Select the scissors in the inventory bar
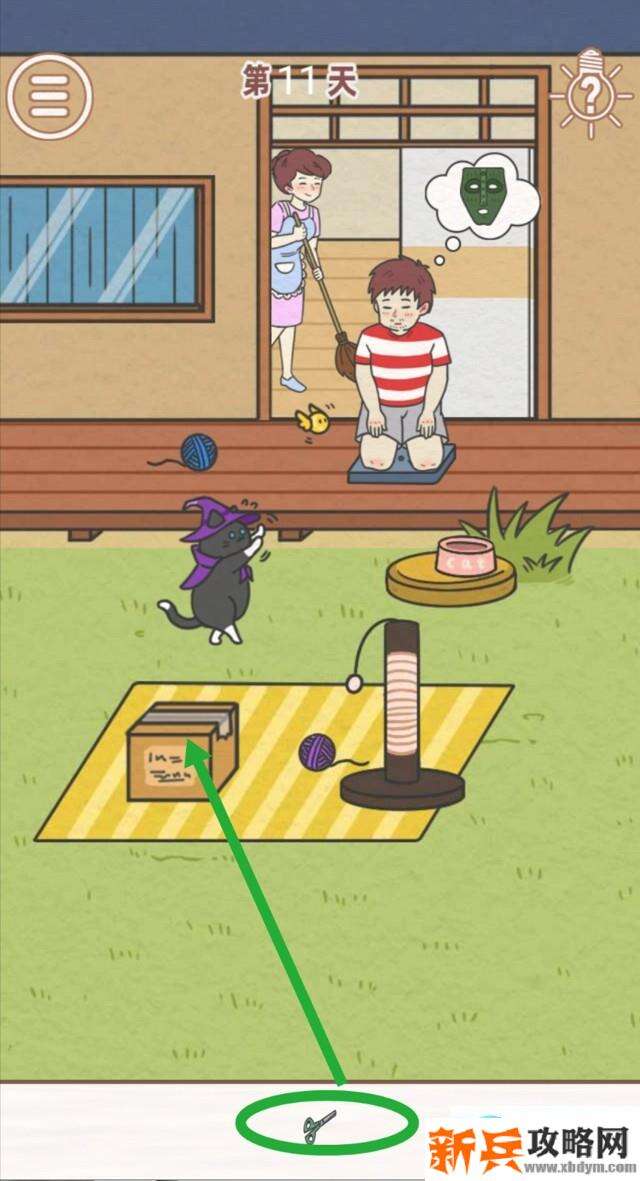Image resolution: width=640 pixels, height=1181 pixels. coord(320,1129)
